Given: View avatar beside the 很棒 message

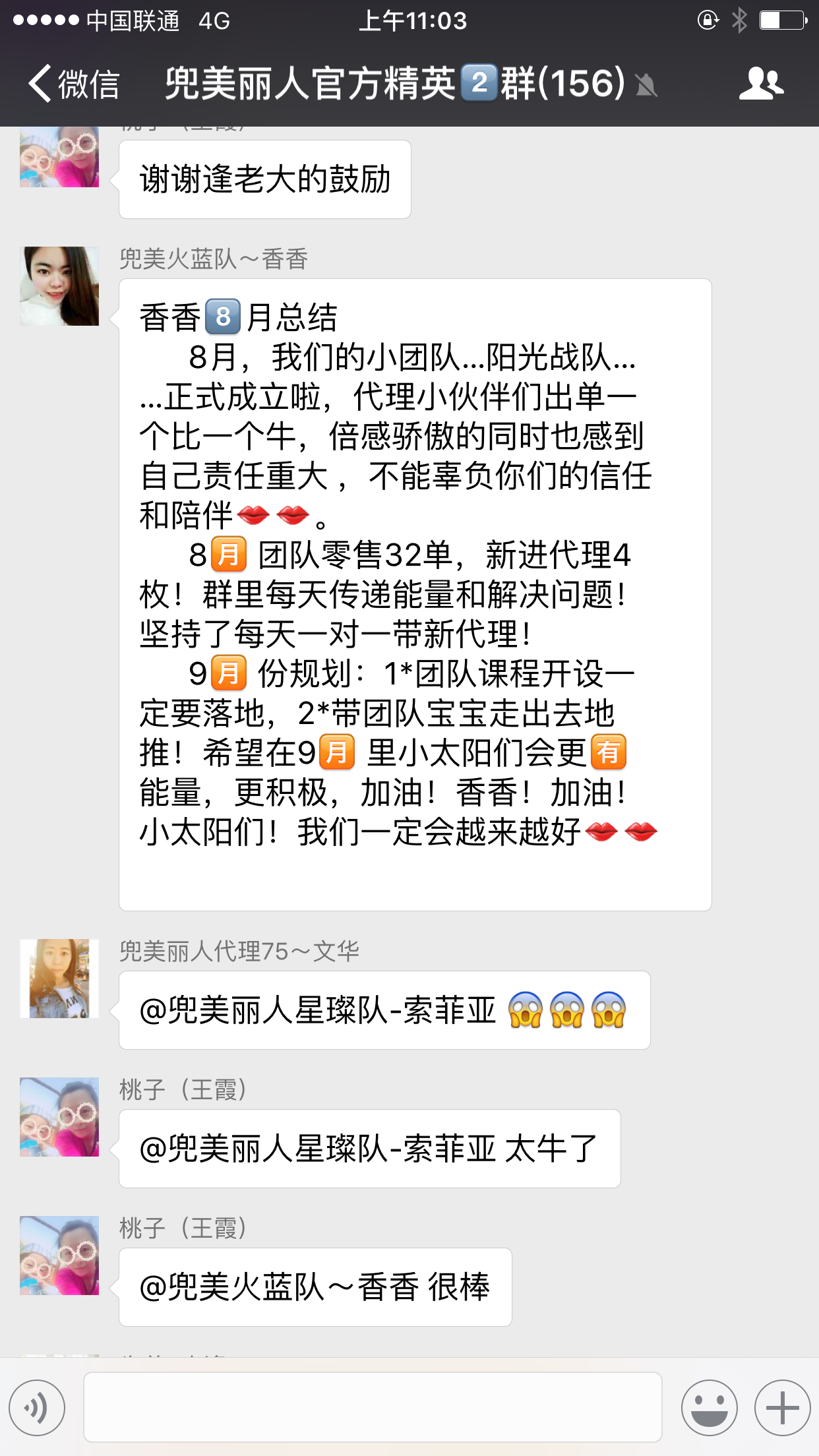Looking at the screenshot, I should 59,1256.
